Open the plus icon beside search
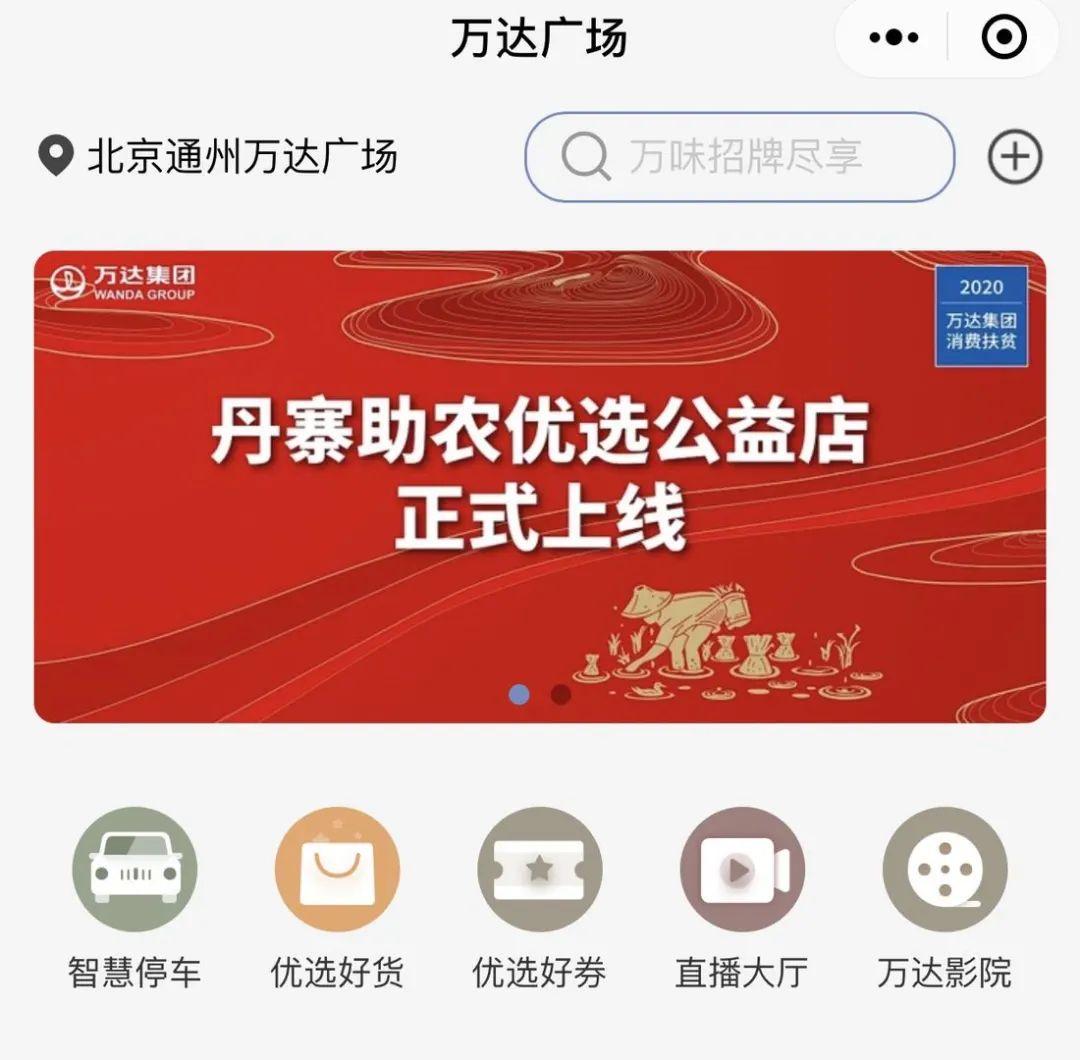This screenshot has height=1060, width=1080. (x=1015, y=157)
